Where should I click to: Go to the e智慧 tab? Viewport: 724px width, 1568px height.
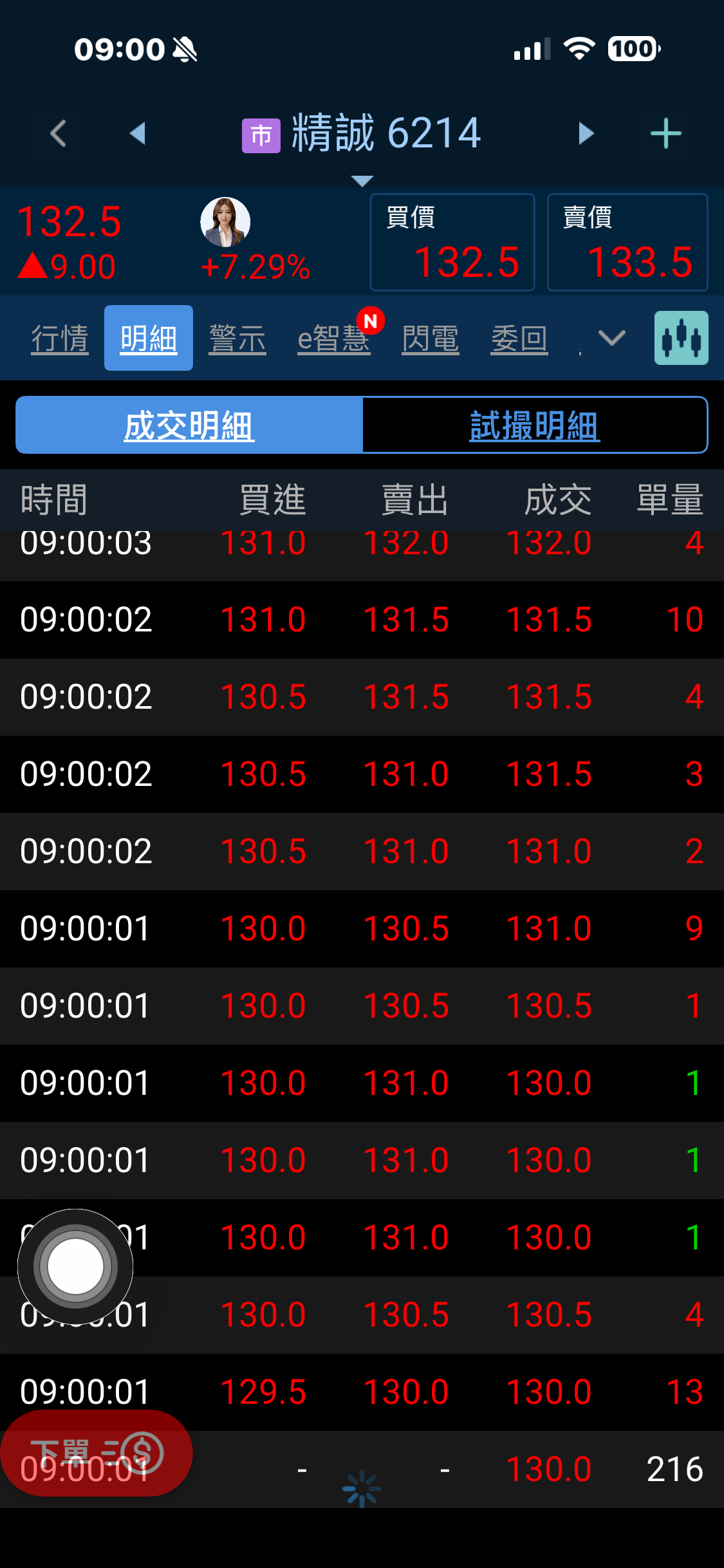tap(333, 339)
